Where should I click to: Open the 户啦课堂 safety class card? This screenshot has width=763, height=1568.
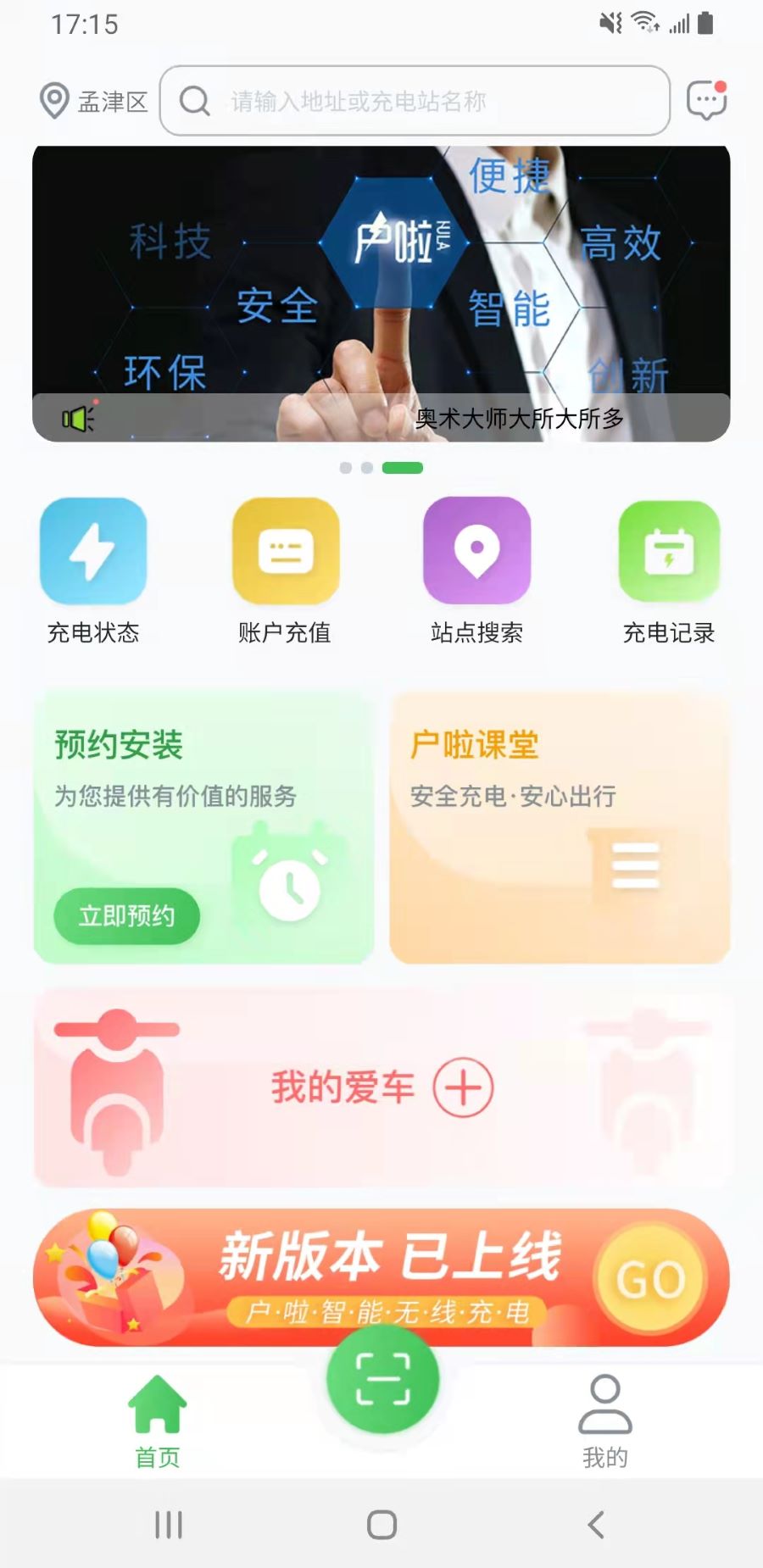pos(560,825)
